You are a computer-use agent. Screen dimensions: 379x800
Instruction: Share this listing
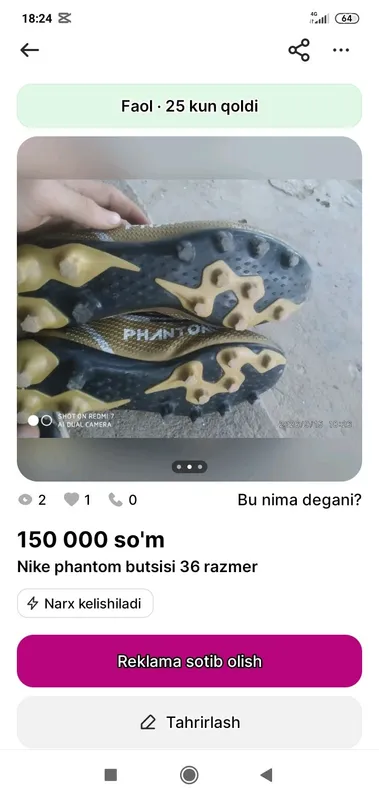coord(299,50)
